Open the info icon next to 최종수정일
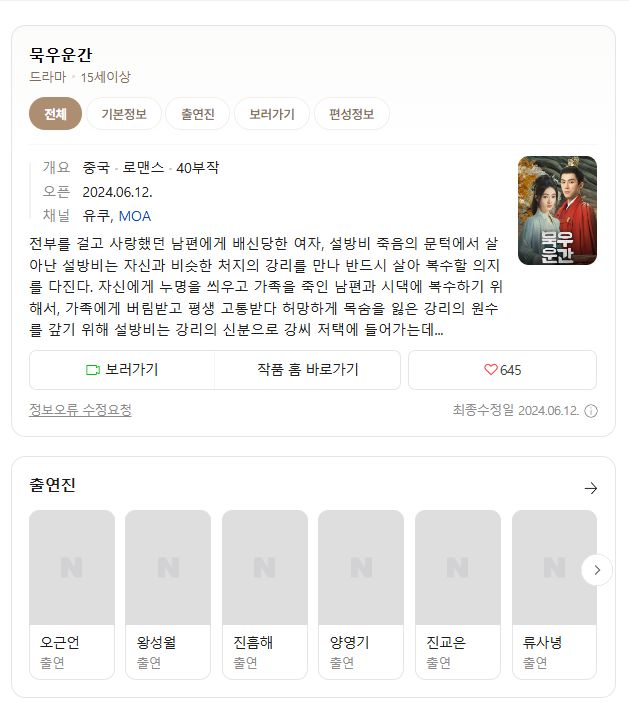 (591, 411)
